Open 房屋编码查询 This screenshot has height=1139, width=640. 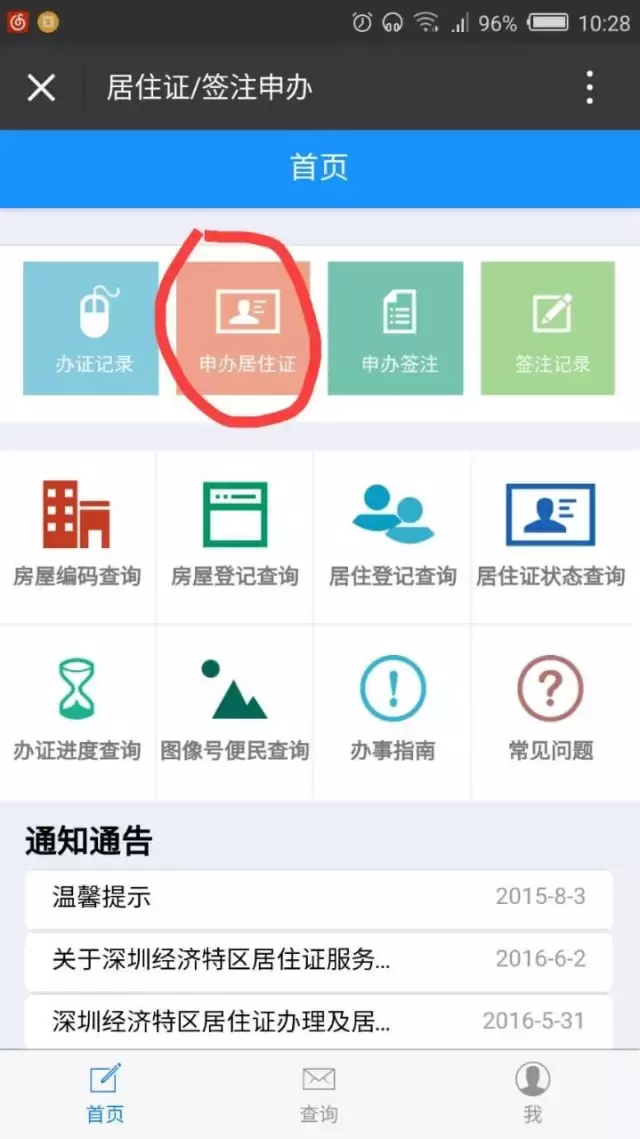(77, 536)
